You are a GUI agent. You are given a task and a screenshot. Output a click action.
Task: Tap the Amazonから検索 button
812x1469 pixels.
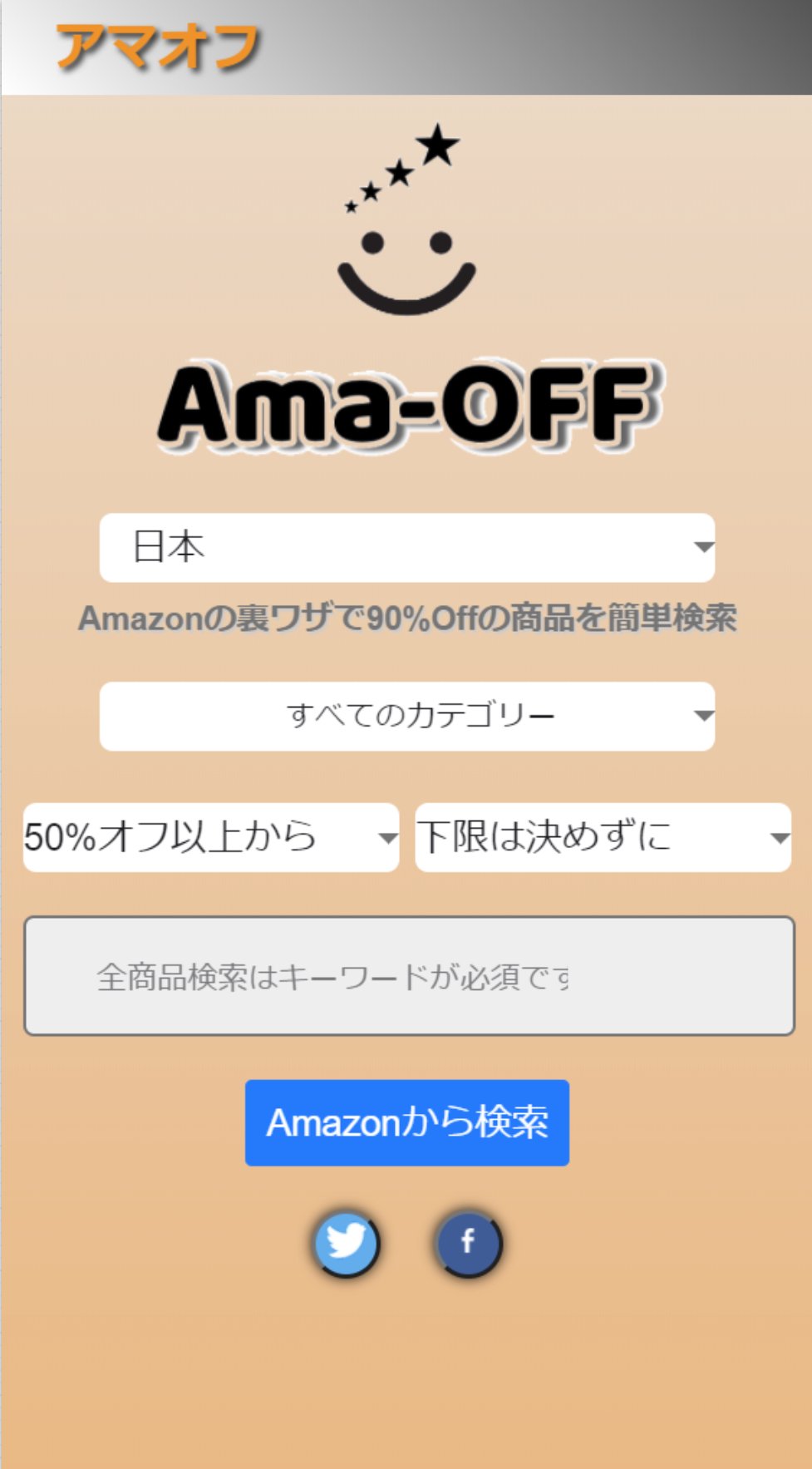[x=407, y=1122]
